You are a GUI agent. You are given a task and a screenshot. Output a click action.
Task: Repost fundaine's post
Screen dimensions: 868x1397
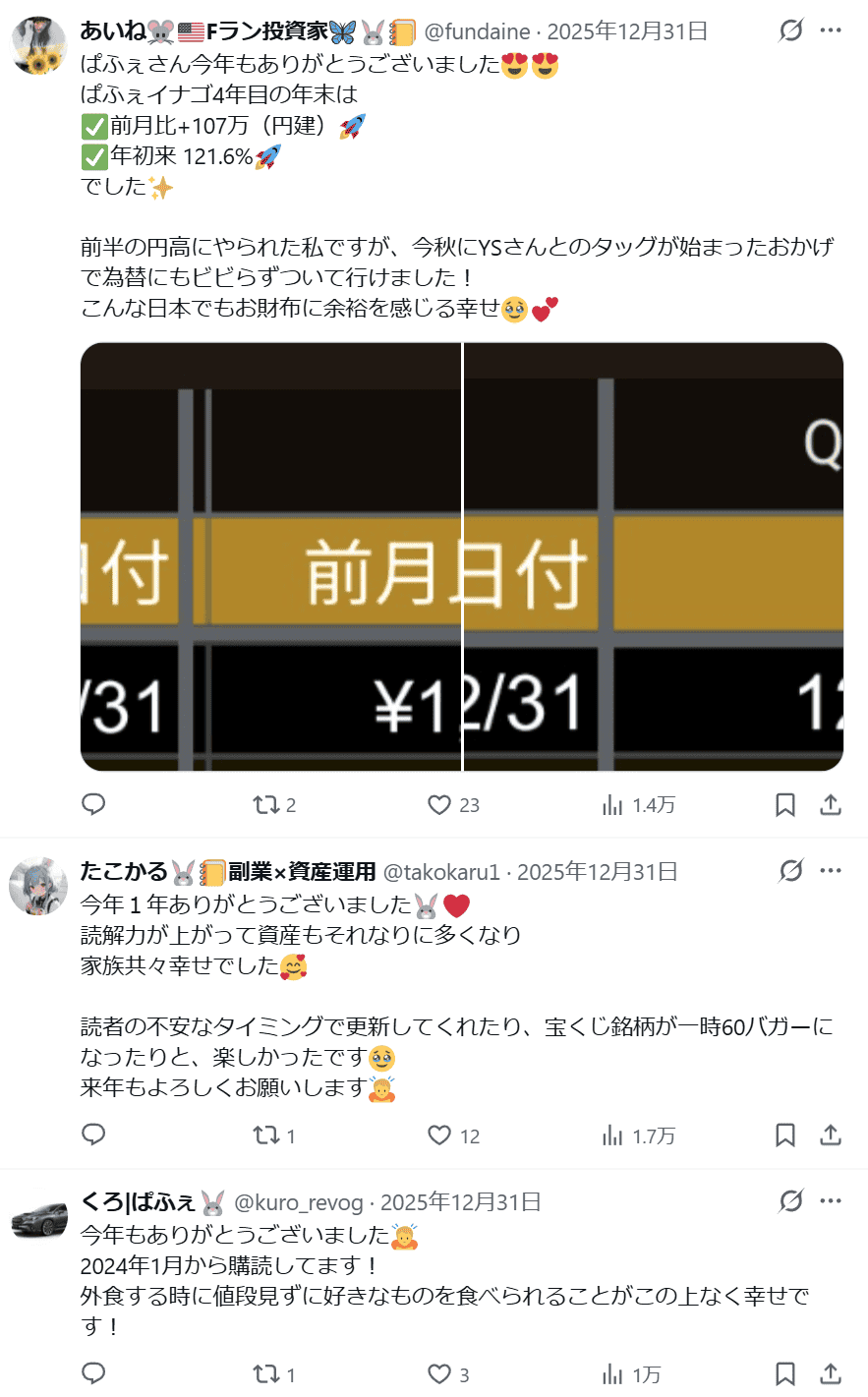coord(266,805)
